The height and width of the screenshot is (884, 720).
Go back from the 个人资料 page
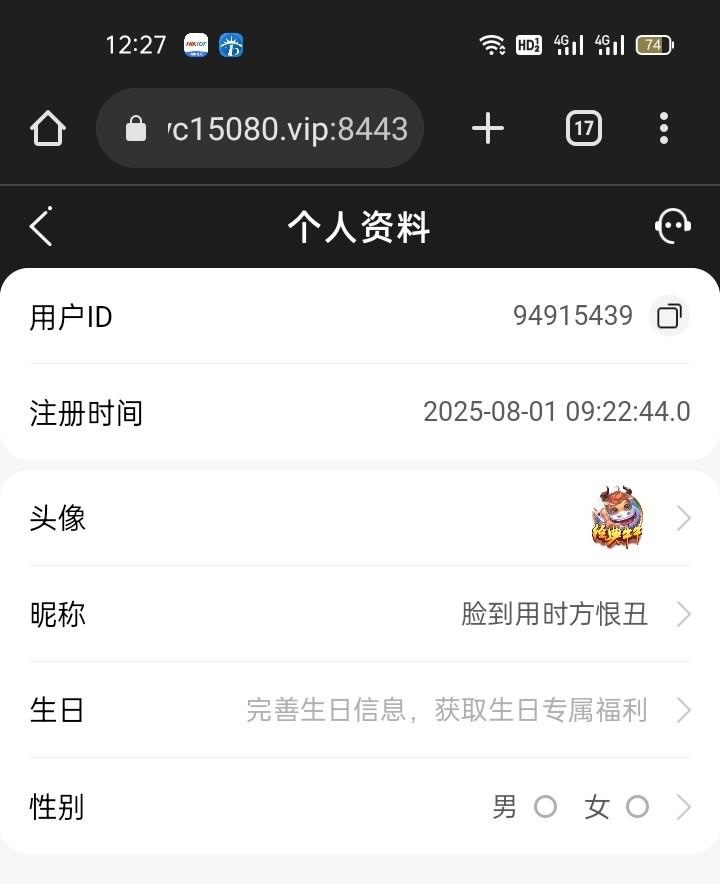coord(41,227)
